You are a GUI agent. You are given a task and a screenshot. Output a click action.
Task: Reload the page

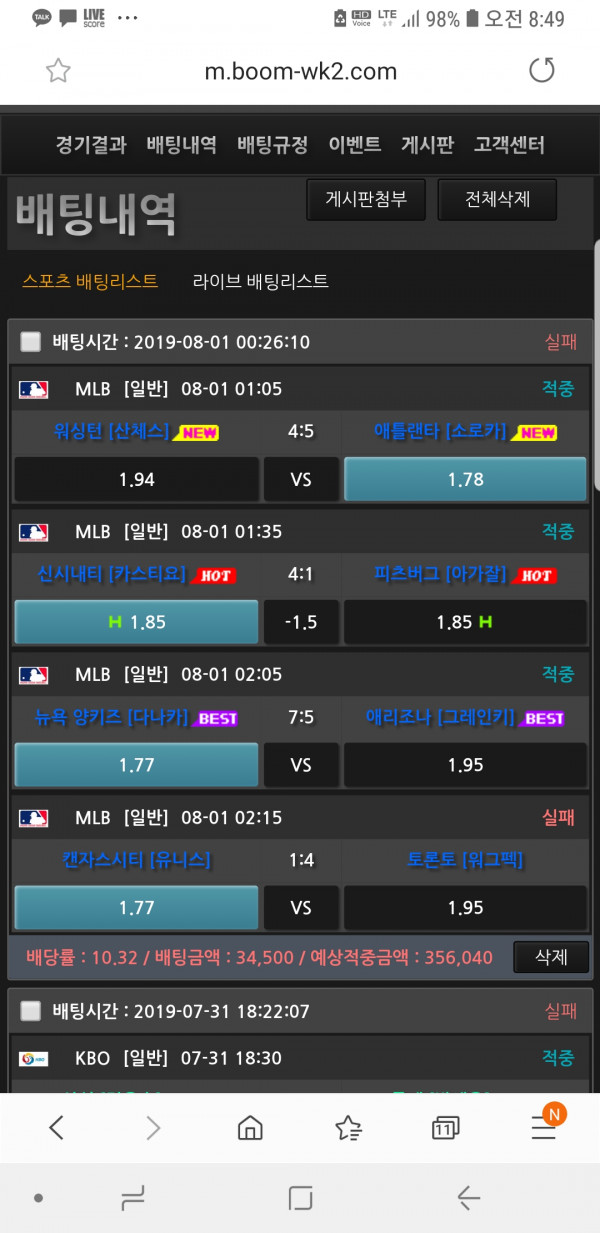click(x=541, y=71)
